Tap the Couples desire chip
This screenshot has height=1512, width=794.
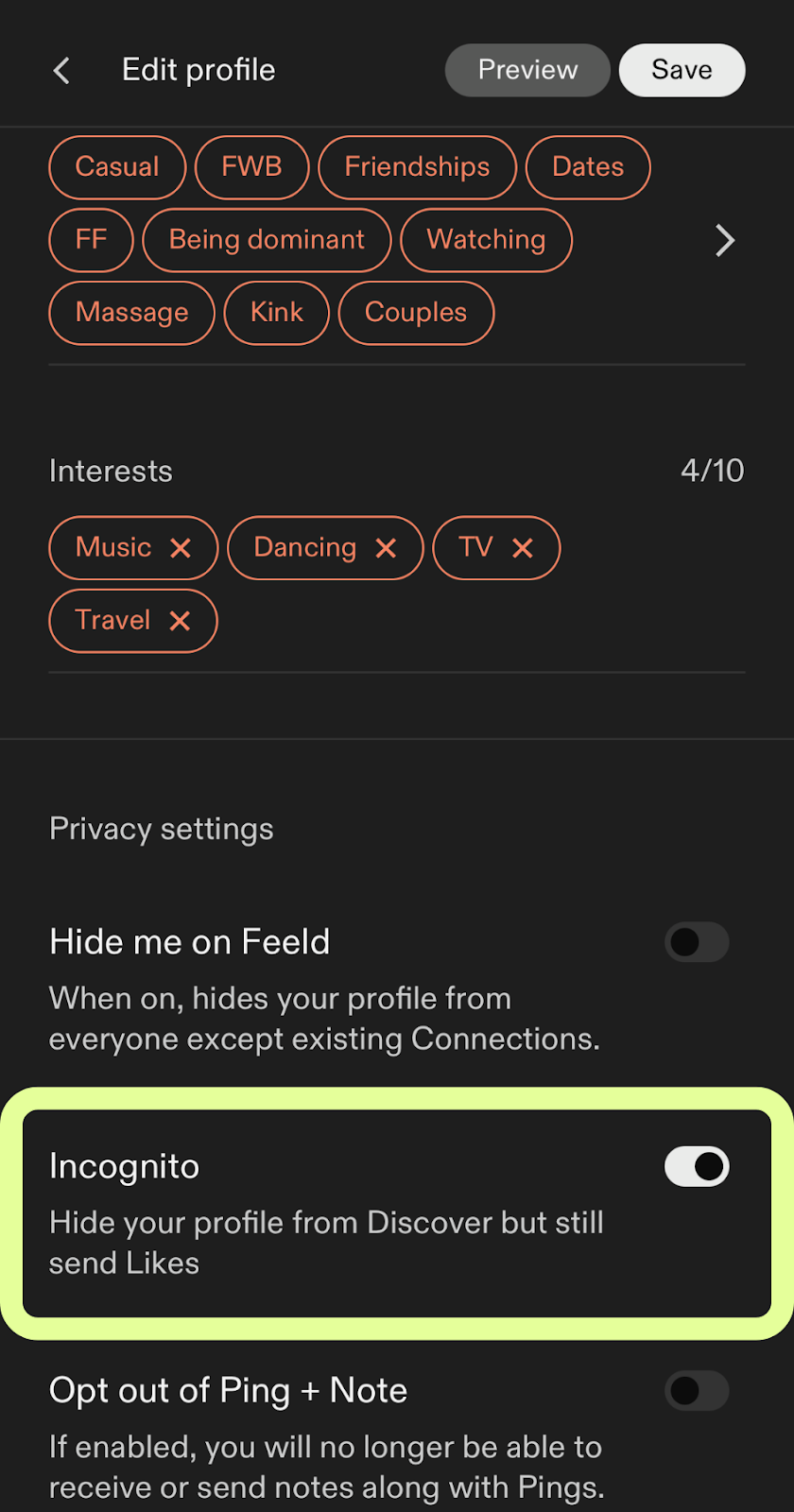click(x=416, y=313)
